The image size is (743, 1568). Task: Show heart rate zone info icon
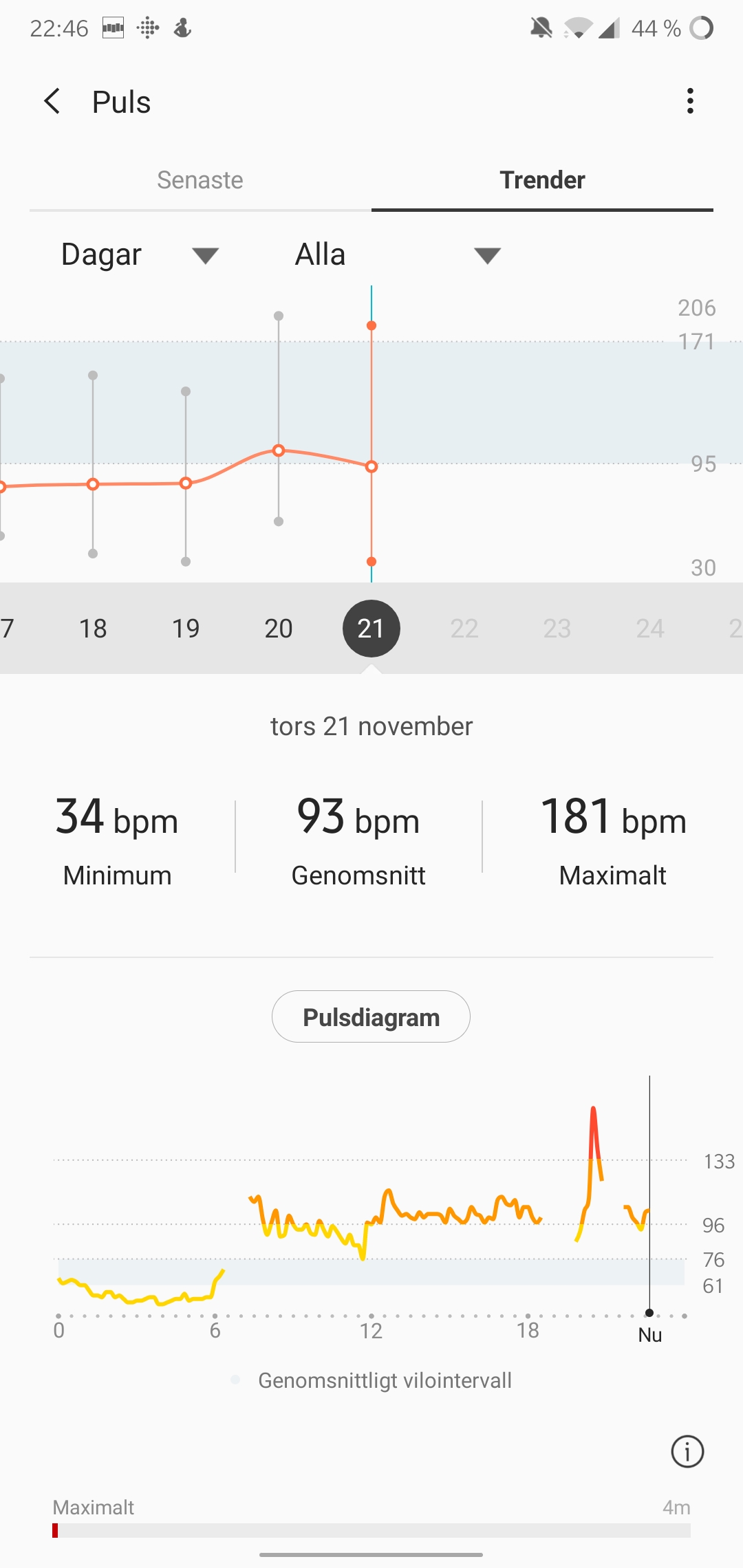[x=687, y=1451]
